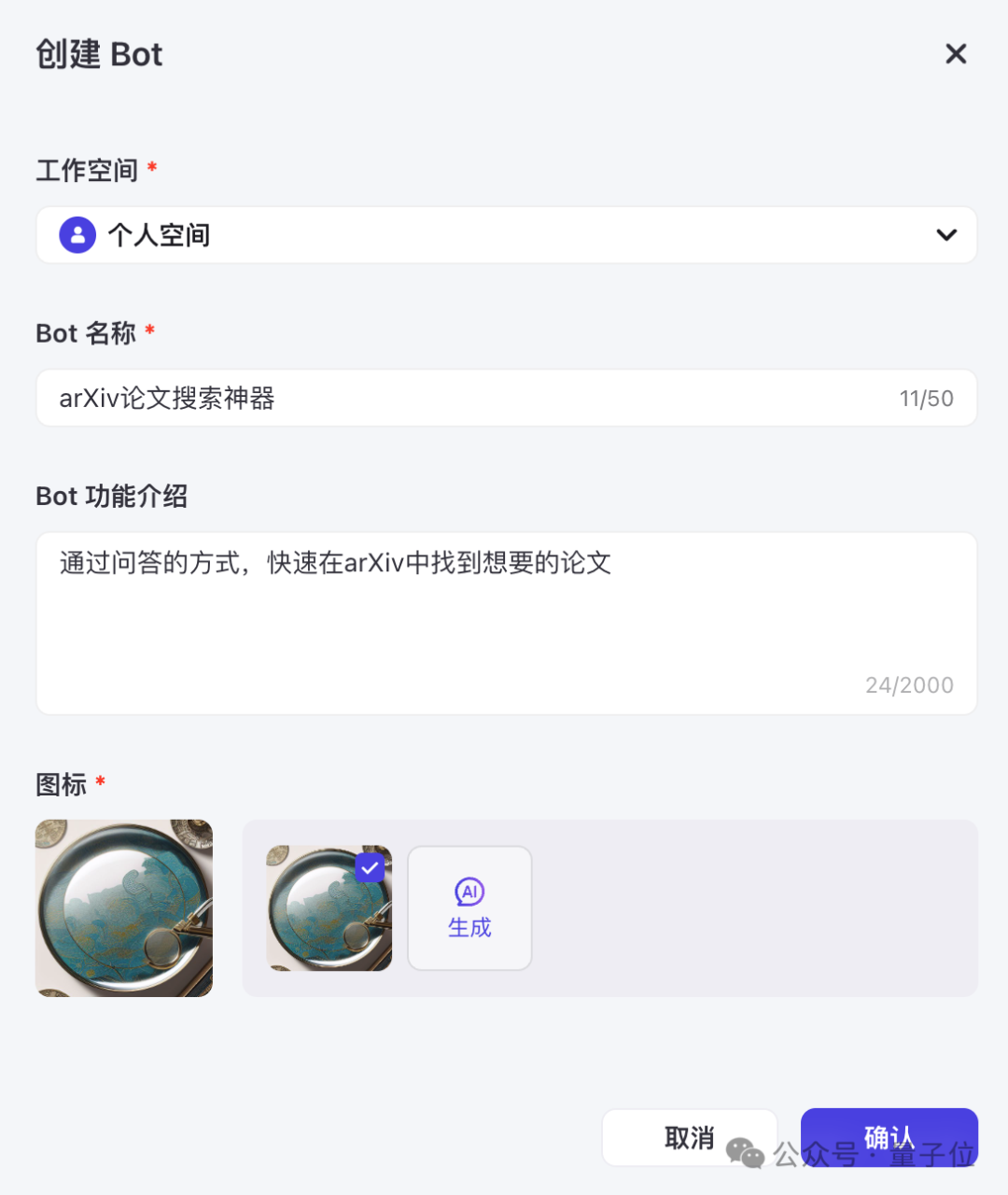Tap 取消 to cancel bot creation
This screenshot has width=1008, height=1195.
pos(689,1137)
